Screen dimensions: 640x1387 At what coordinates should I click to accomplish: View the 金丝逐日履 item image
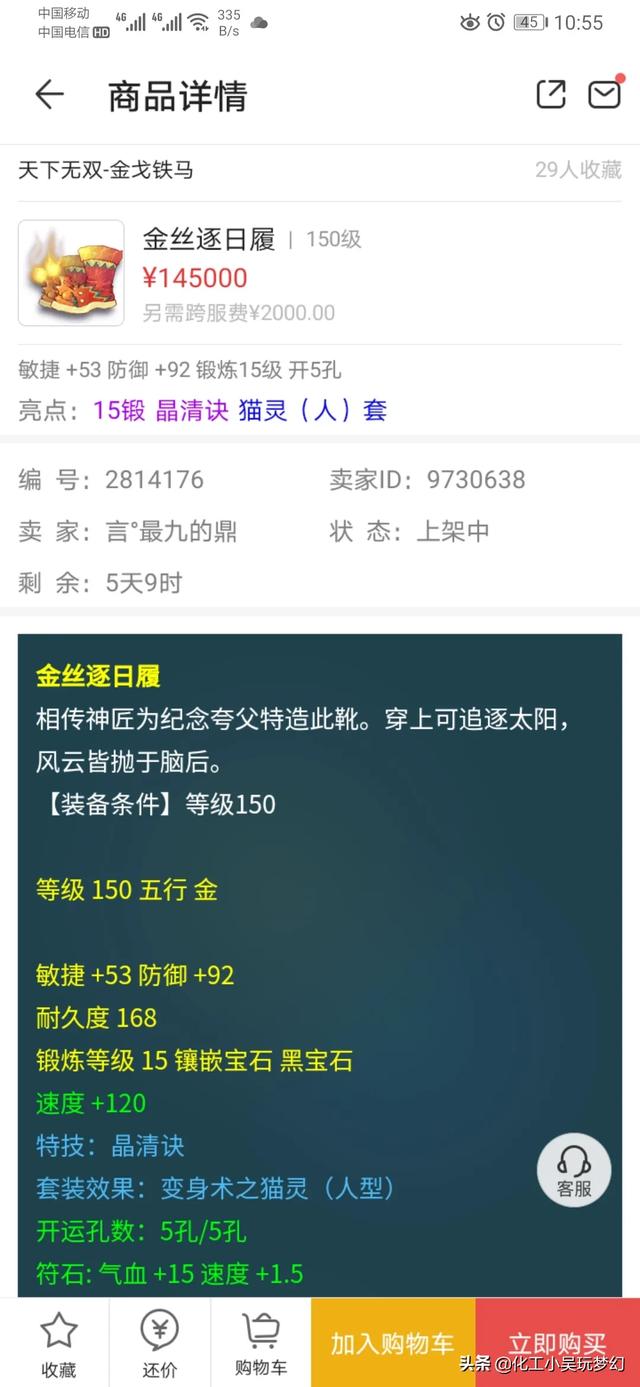click(x=71, y=273)
